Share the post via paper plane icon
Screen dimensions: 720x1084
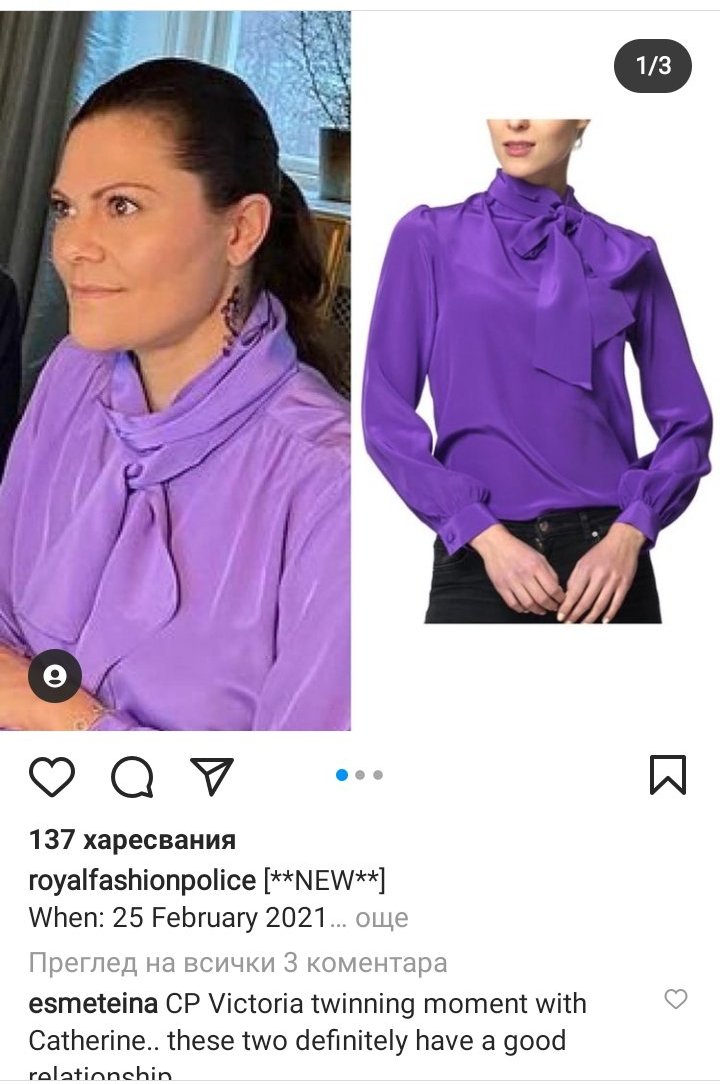[211, 775]
